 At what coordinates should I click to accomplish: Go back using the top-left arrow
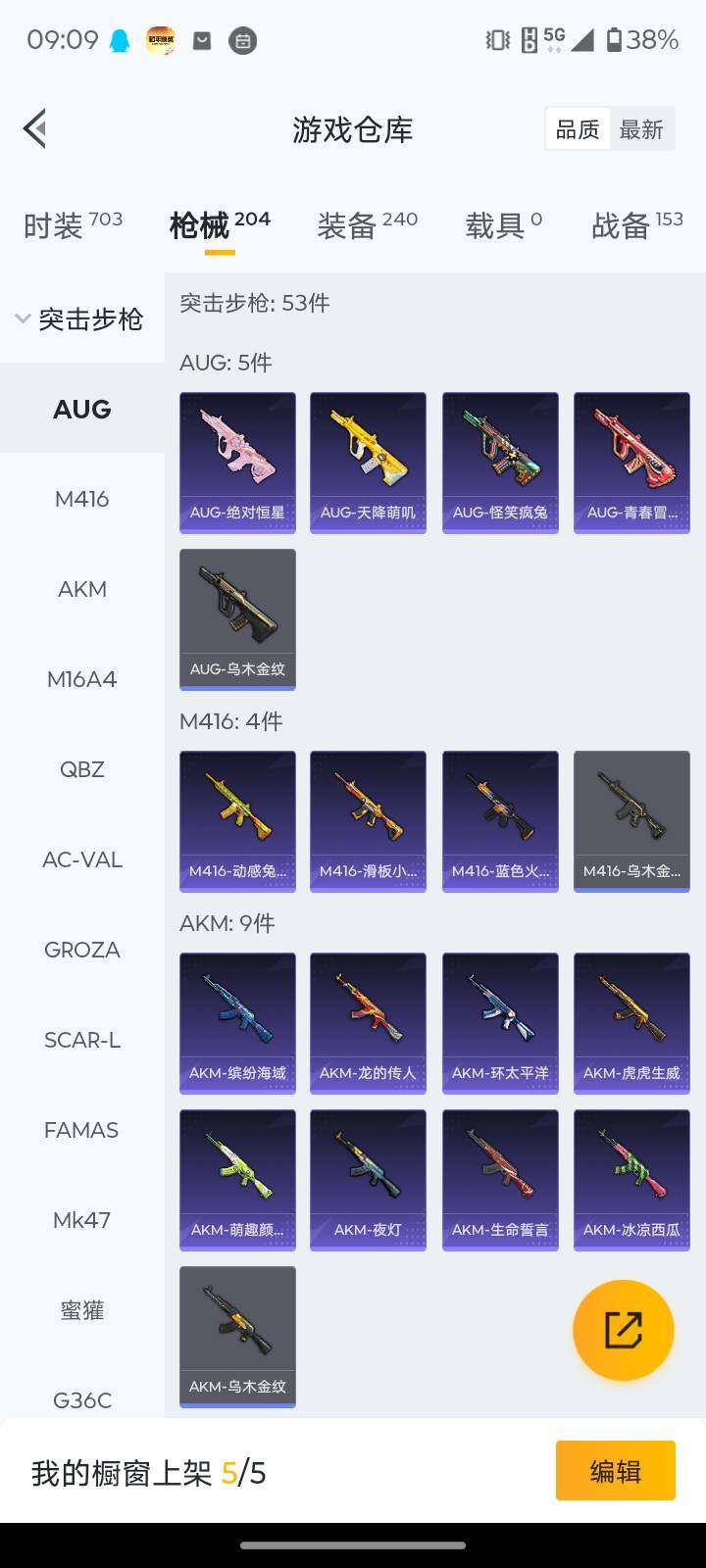click(x=35, y=128)
